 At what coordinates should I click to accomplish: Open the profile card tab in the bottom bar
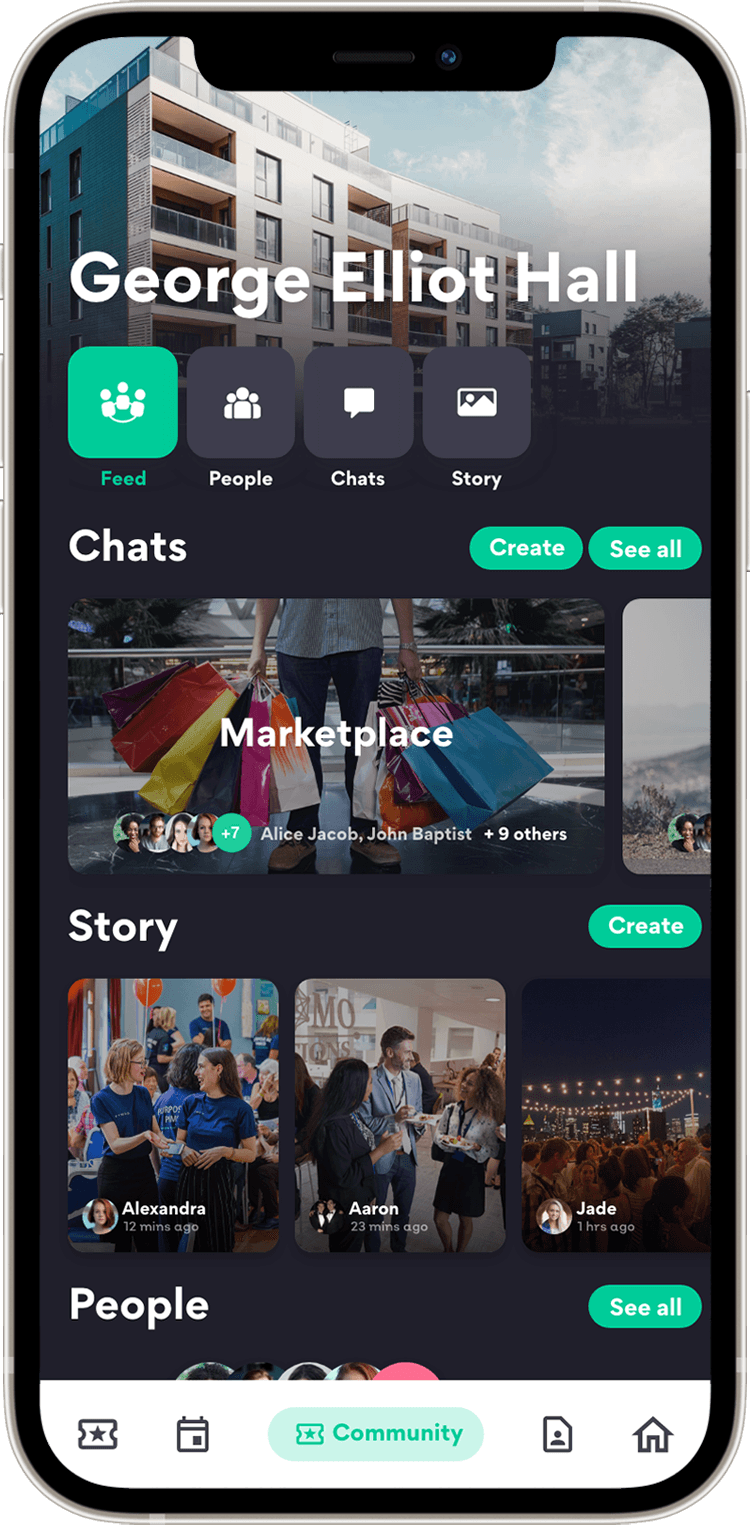[x=557, y=1435]
